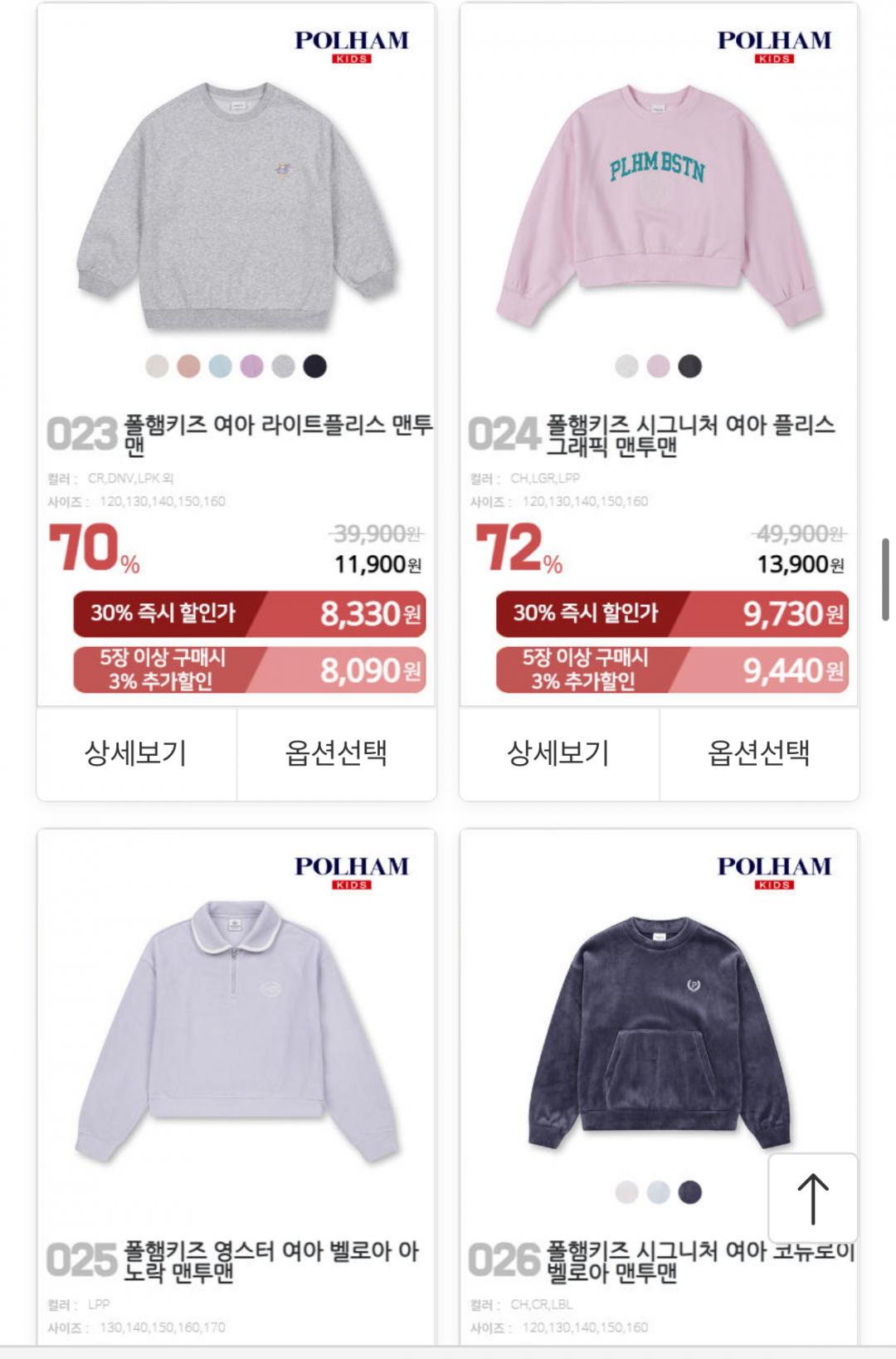Tap 옵션선택 for product 023
This screenshot has height=1359, width=896.
click(336, 753)
